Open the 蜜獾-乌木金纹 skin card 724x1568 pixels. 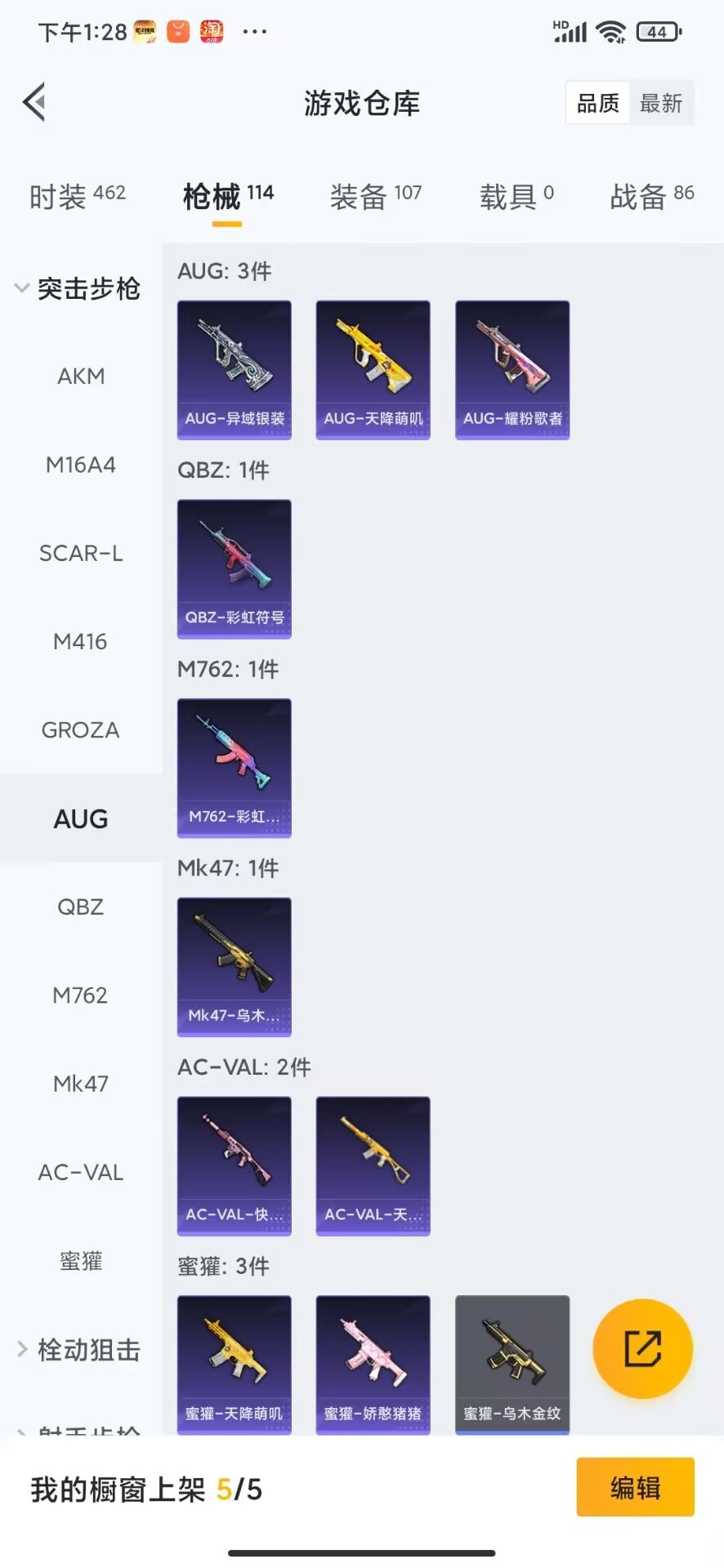point(512,1365)
